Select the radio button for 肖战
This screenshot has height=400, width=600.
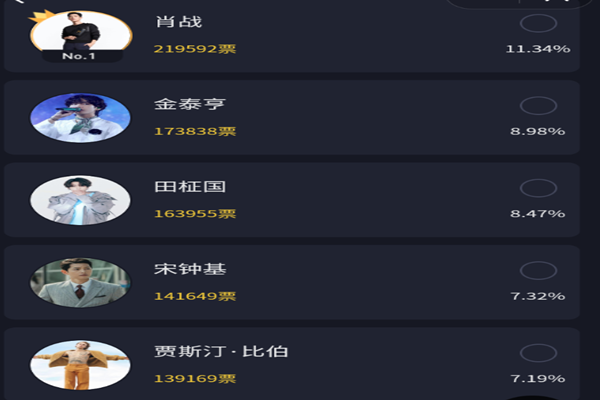[x=539, y=24]
